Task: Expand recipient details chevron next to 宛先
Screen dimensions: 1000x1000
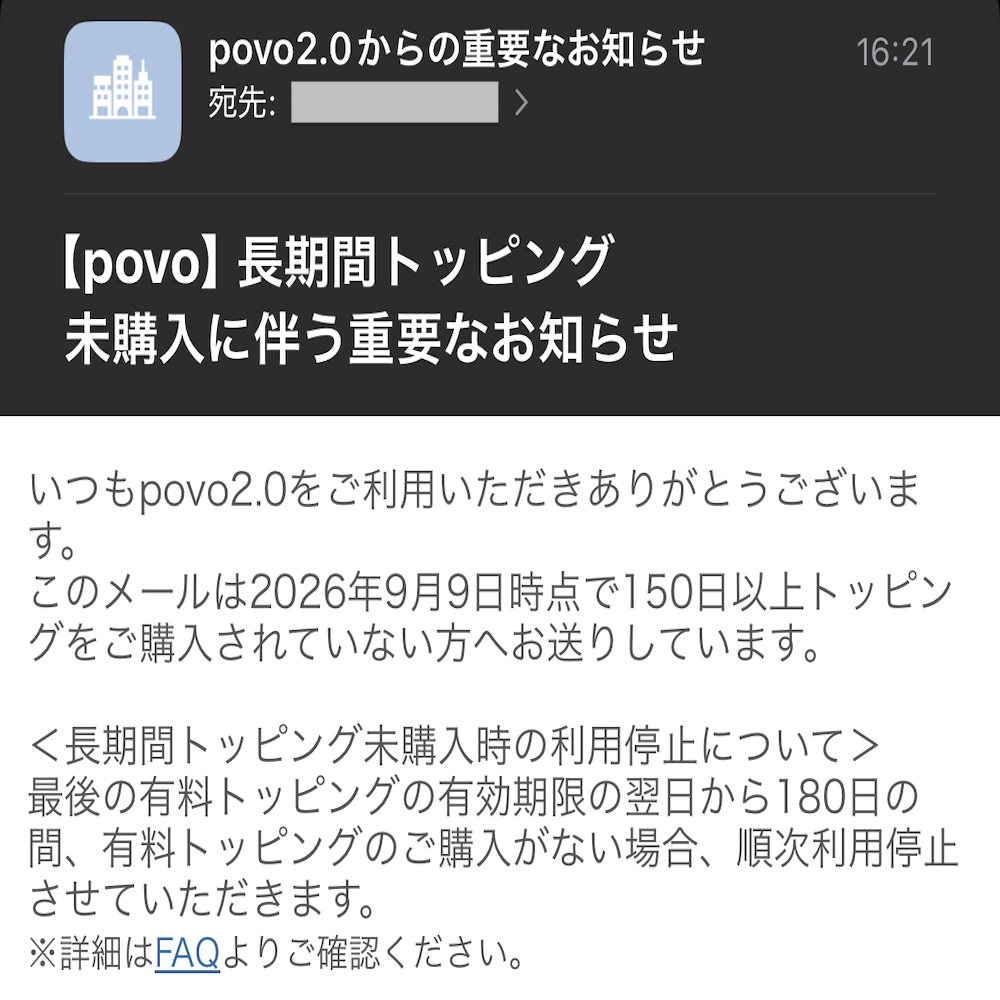Action: (x=521, y=102)
